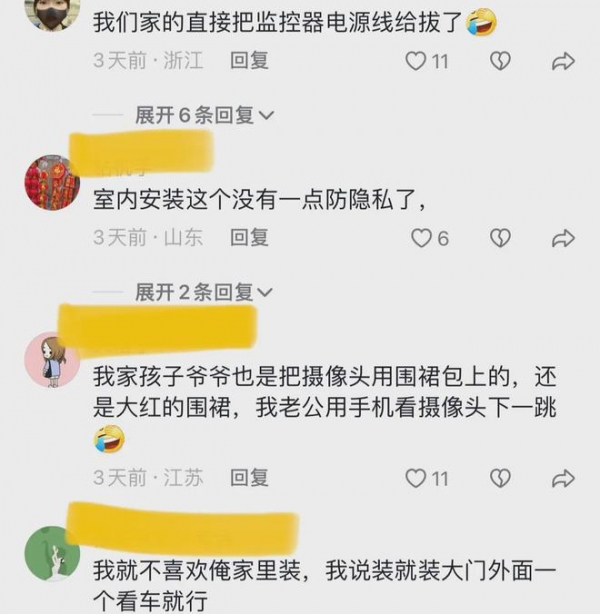
Task: Dislike the 浙江 comment
Action: pyautogui.click(x=500, y=61)
